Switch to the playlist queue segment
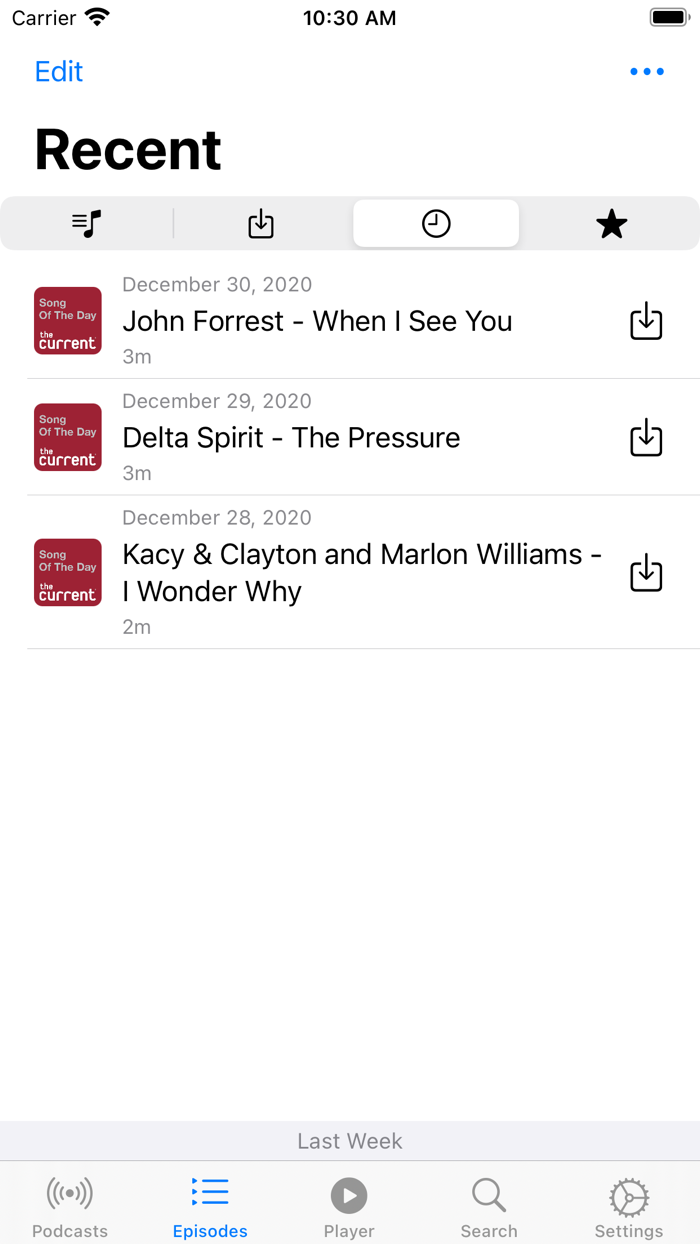Image resolution: width=700 pixels, height=1244 pixels. [x=87, y=224]
